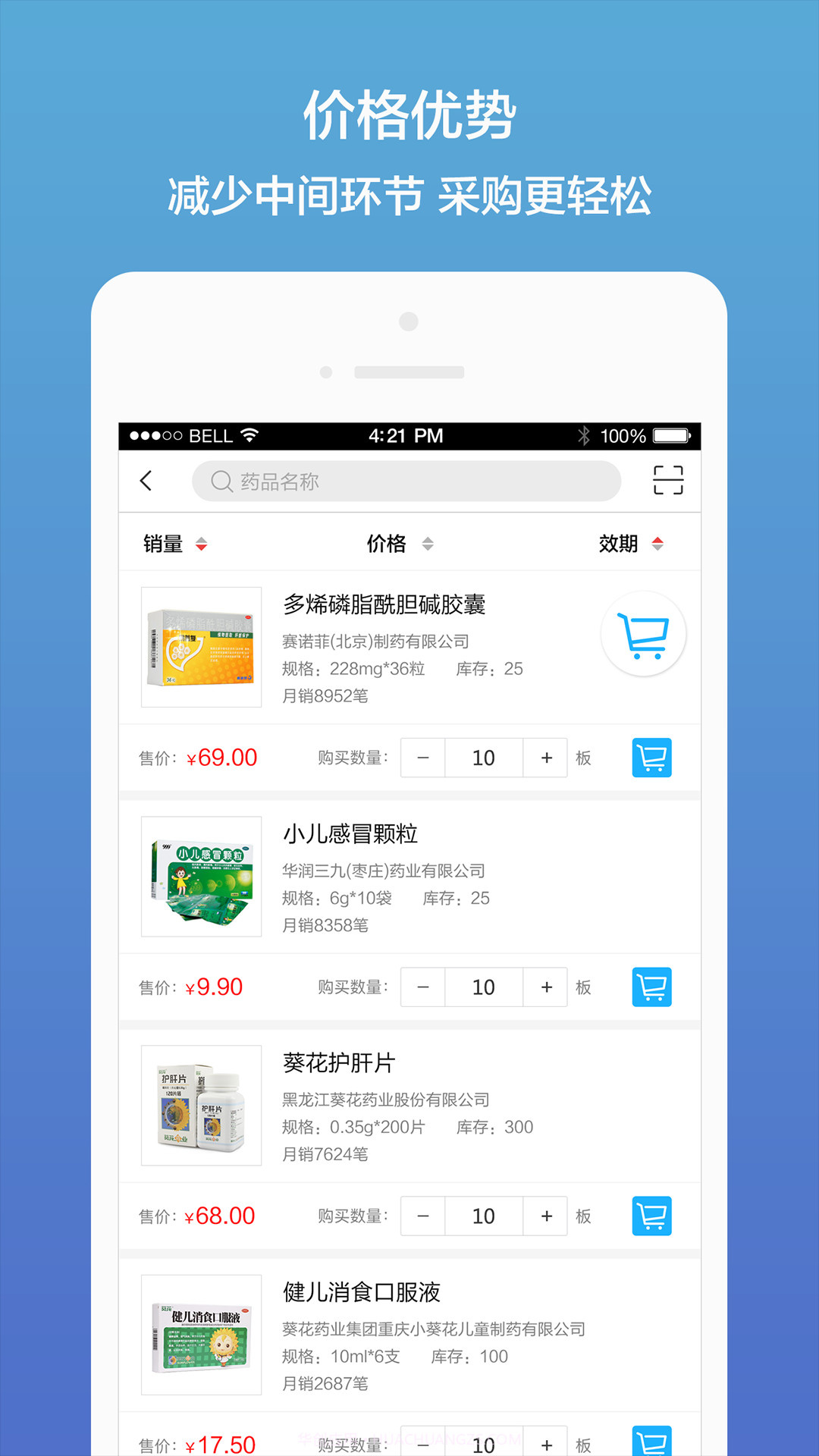Open the barcode scanner icon

coord(666,480)
